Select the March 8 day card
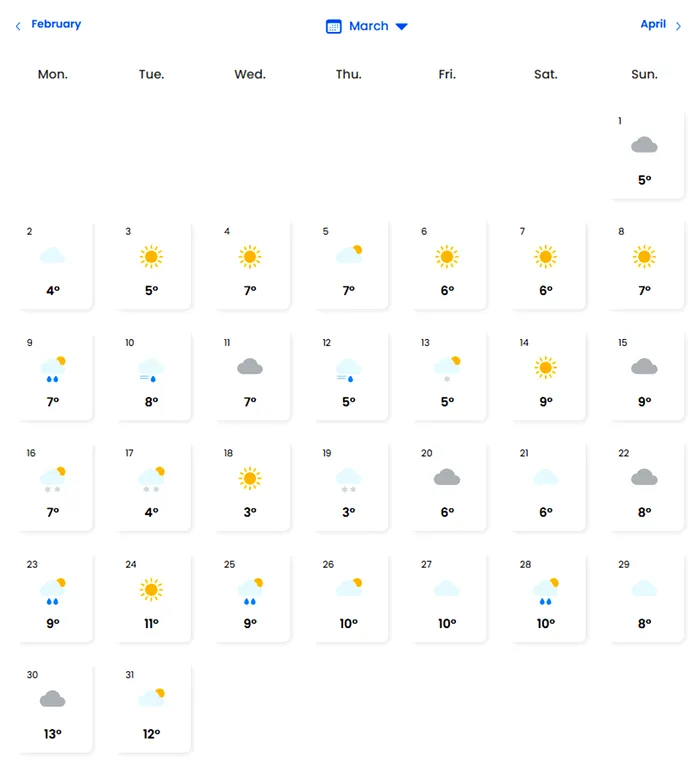This screenshot has width=700, height=767. point(644,264)
